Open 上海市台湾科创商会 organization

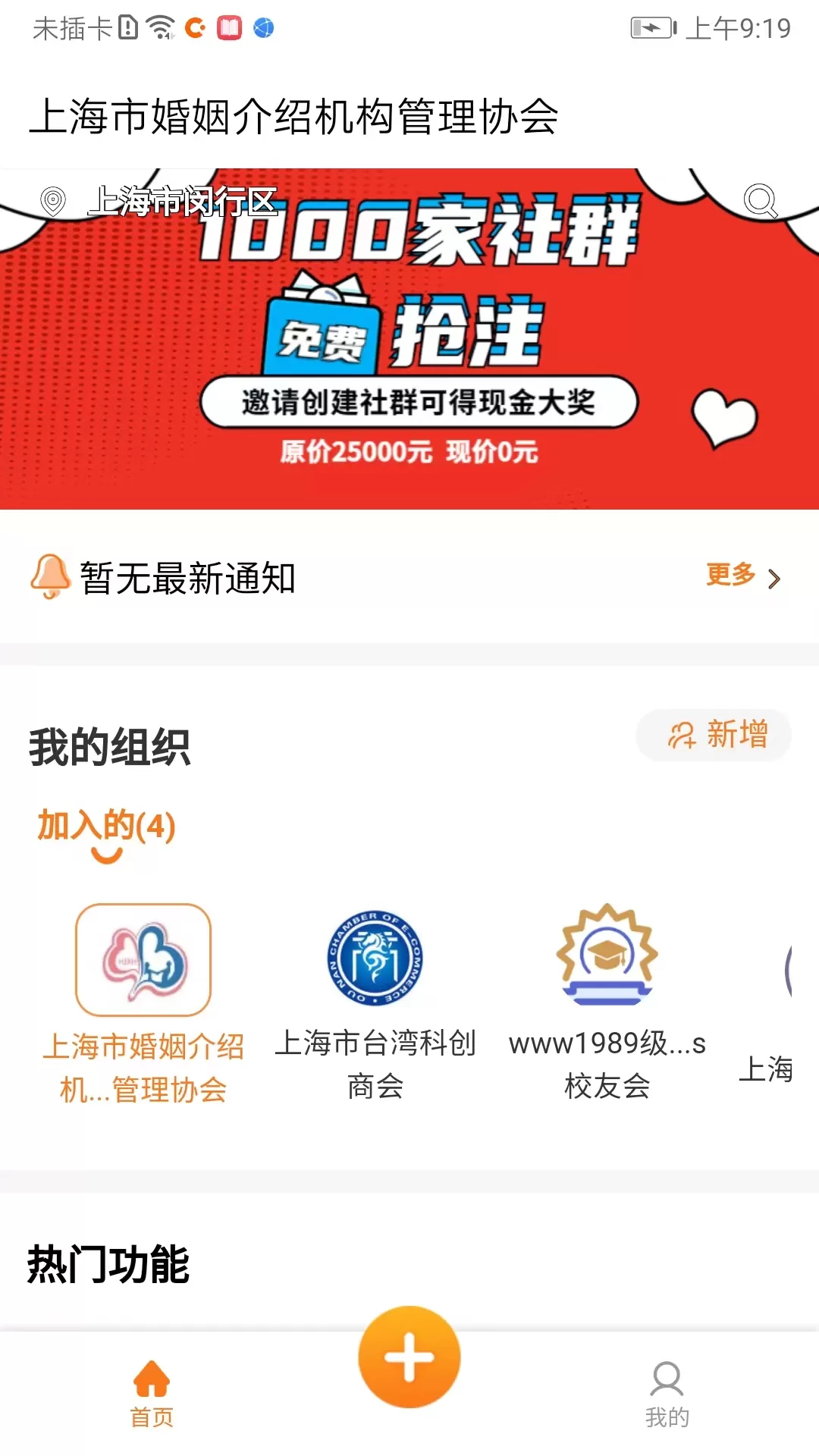coord(375,1001)
